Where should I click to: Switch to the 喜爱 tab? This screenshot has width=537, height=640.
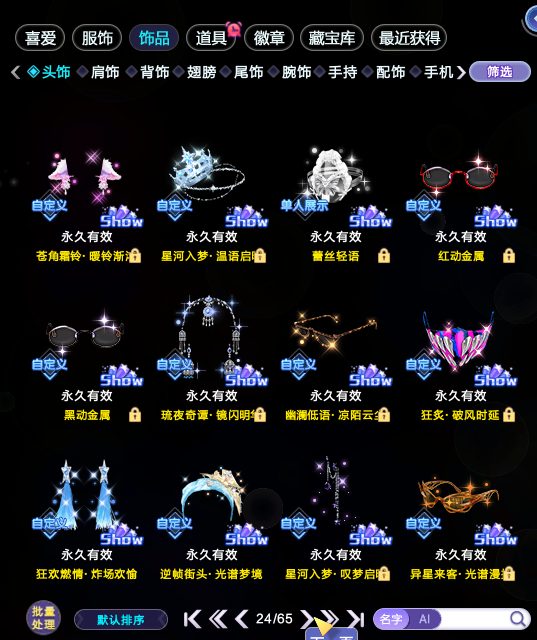[40, 38]
